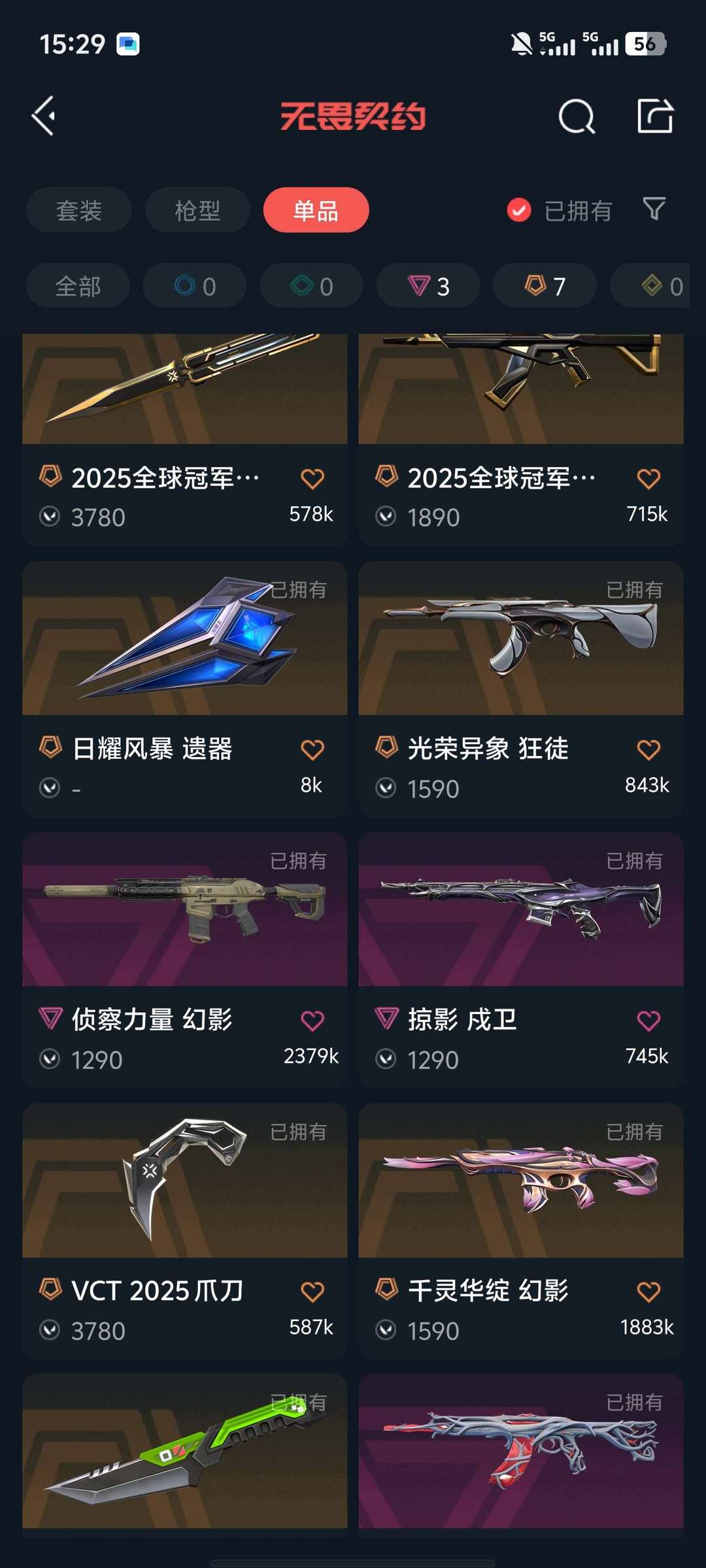Select the orange rarity tier showing 7

[544, 286]
